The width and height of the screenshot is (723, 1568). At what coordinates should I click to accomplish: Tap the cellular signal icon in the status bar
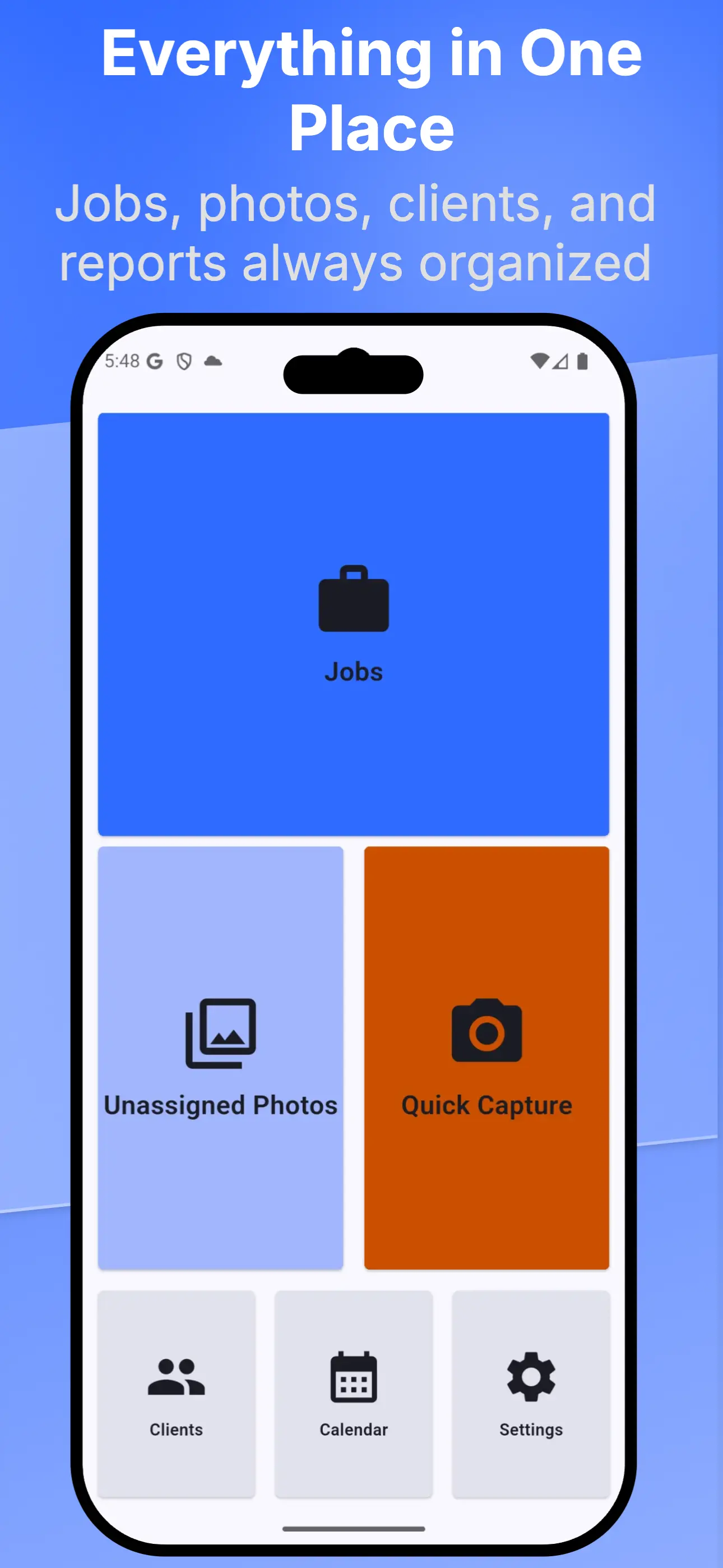[x=560, y=361]
